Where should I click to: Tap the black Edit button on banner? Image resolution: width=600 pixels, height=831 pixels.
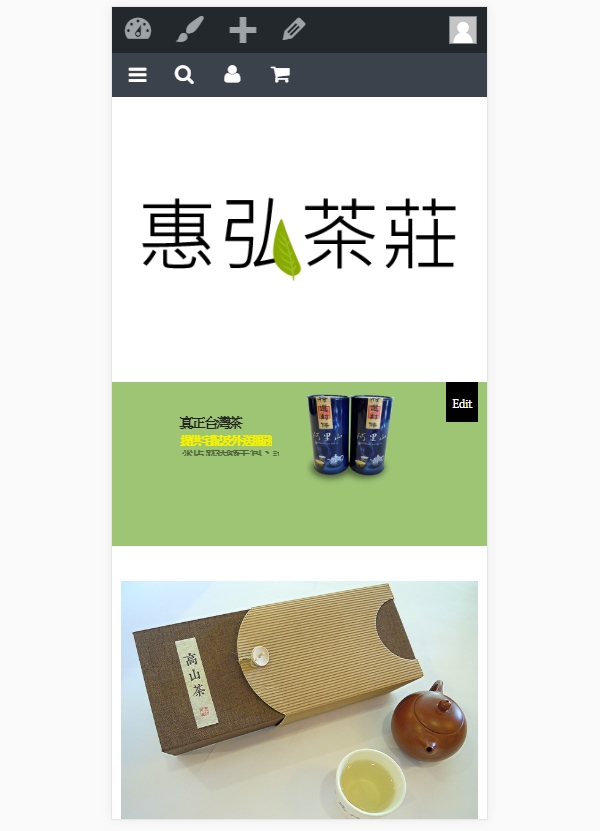pyautogui.click(x=462, y=403)
